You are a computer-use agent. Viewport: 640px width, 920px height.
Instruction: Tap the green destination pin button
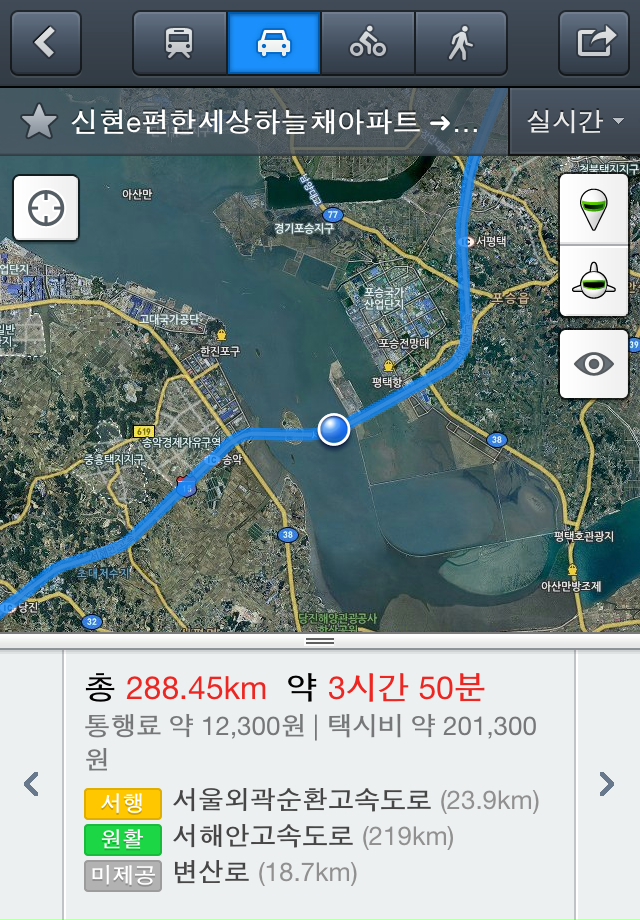coord(594,208)
